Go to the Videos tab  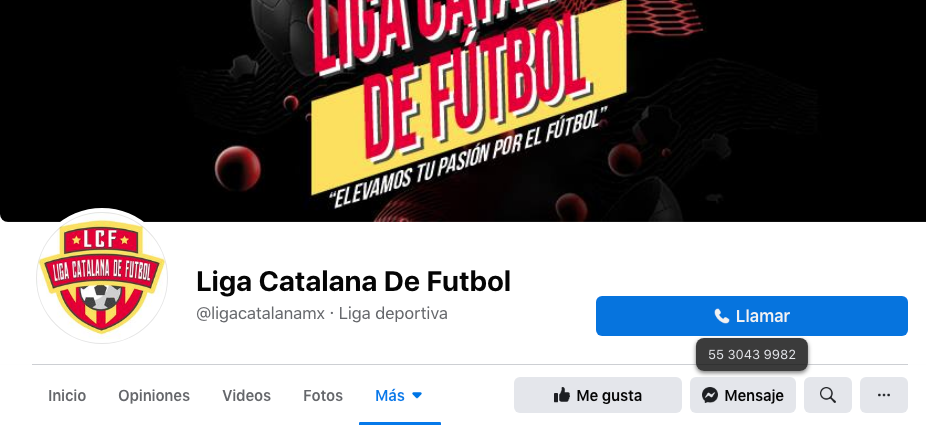(x=246, y=395)
